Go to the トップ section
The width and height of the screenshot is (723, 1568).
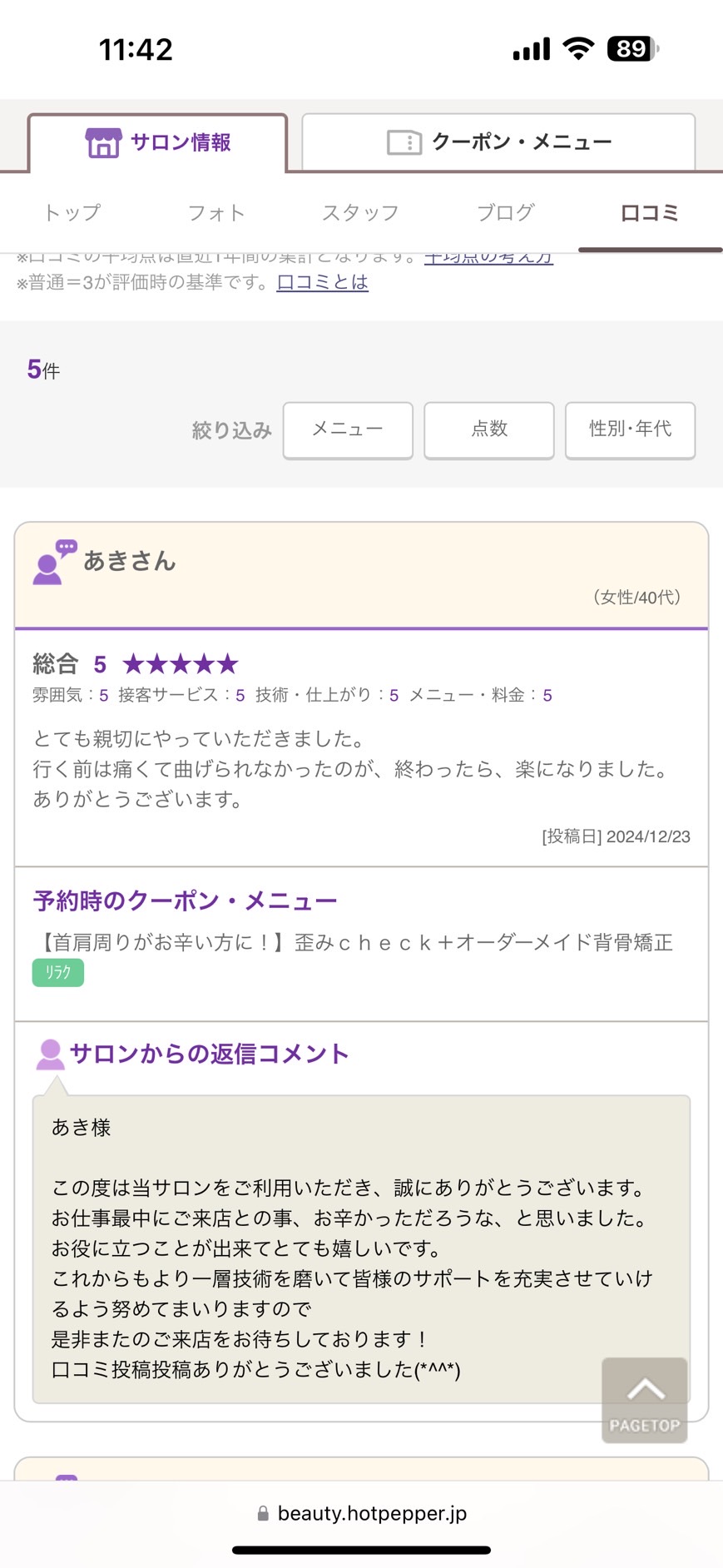pos(72,212)
